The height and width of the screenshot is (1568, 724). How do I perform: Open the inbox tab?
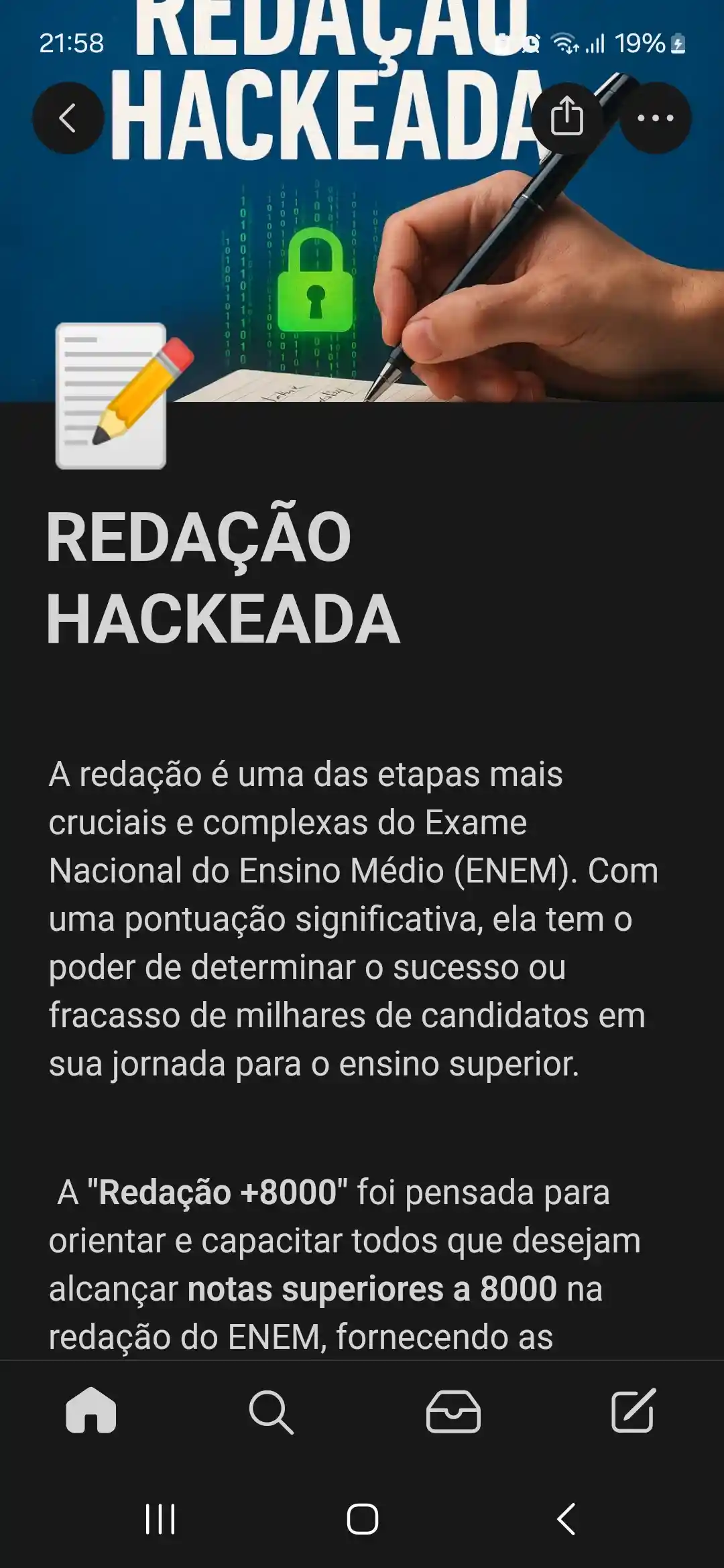(x=453, y=1411)
